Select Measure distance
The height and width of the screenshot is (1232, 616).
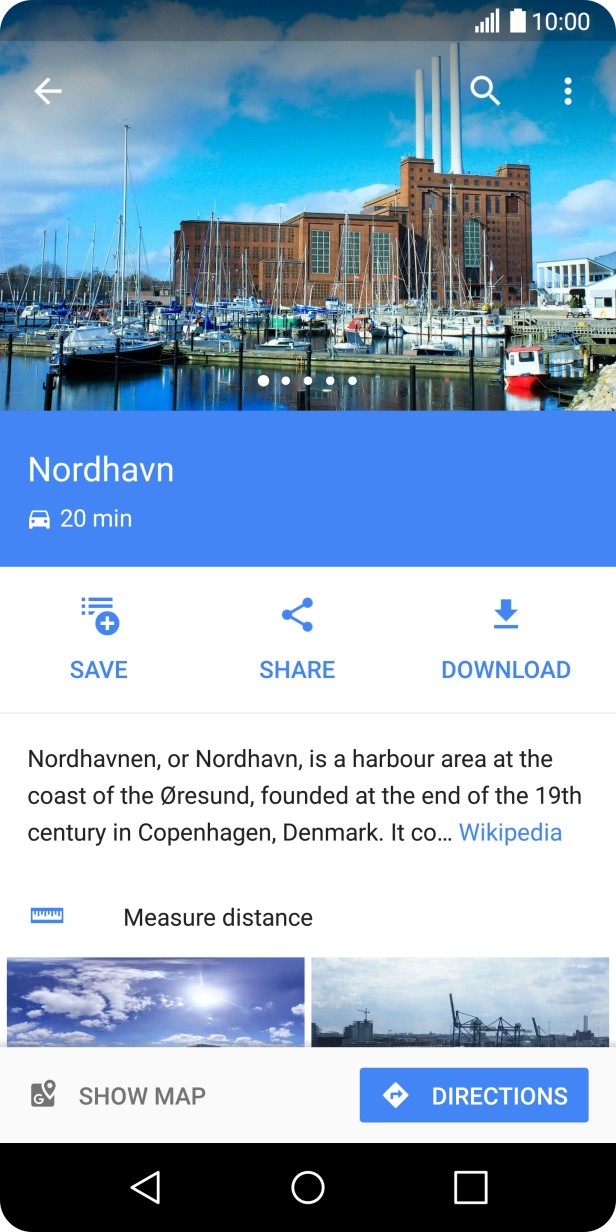point(218,917)
